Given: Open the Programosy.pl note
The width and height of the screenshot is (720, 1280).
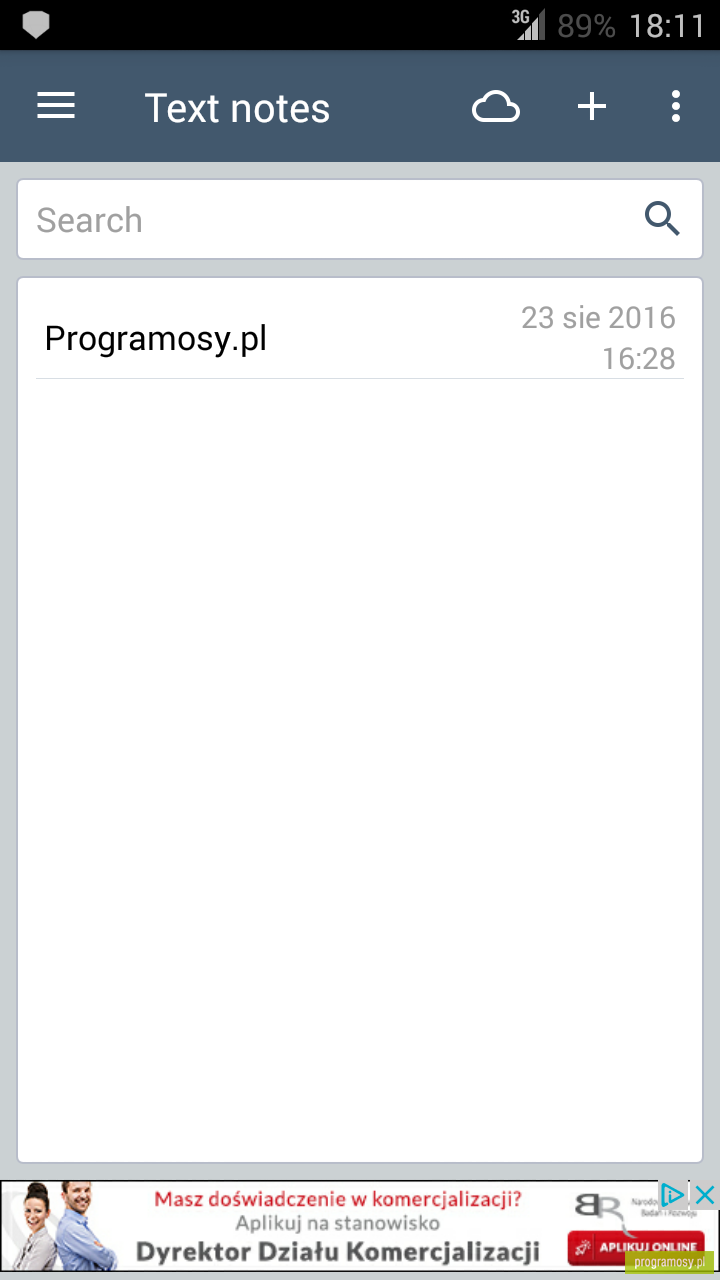Looking at the screenshot, I should (360, 338).
